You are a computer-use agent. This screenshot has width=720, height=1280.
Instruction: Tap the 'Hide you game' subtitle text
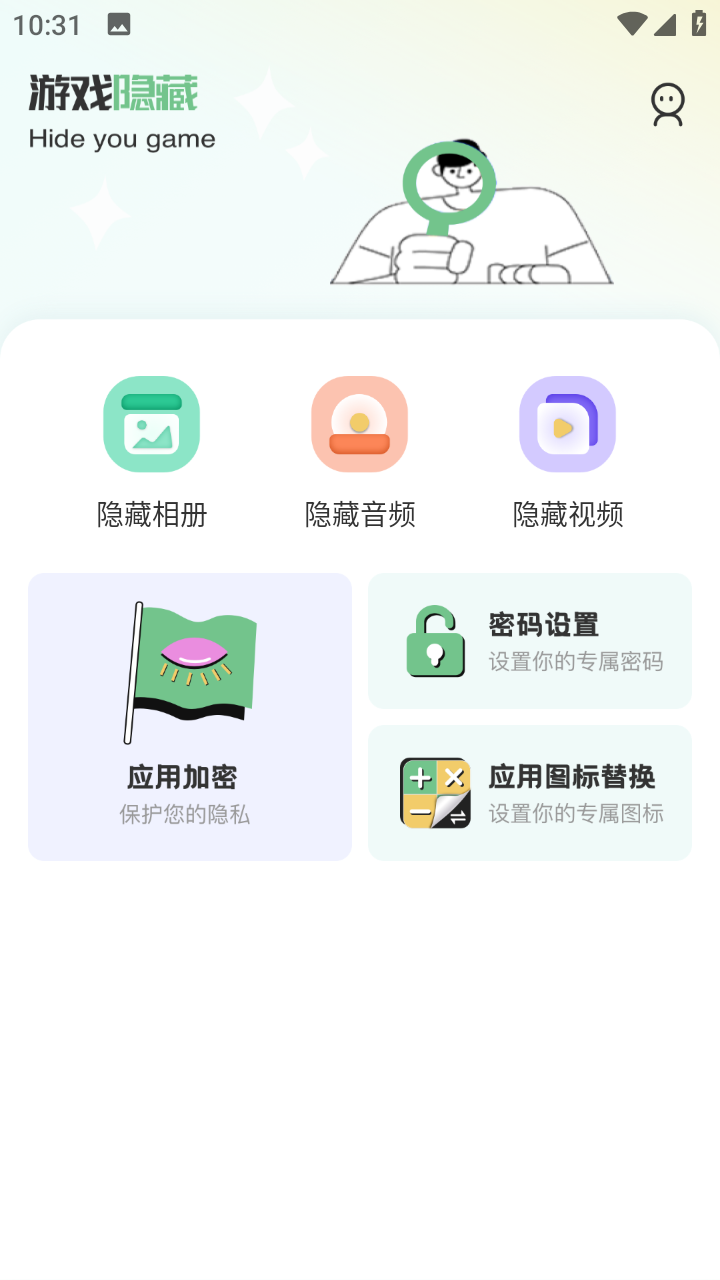pyautogui.click(x=122, y=138)
